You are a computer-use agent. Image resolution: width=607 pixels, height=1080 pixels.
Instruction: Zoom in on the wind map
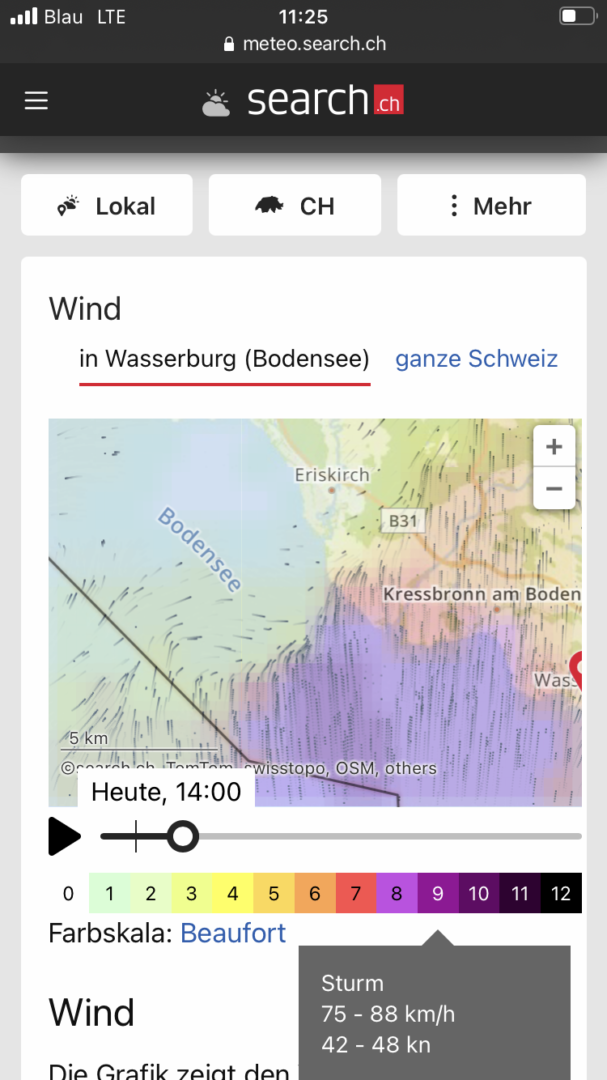click(554, 446)
